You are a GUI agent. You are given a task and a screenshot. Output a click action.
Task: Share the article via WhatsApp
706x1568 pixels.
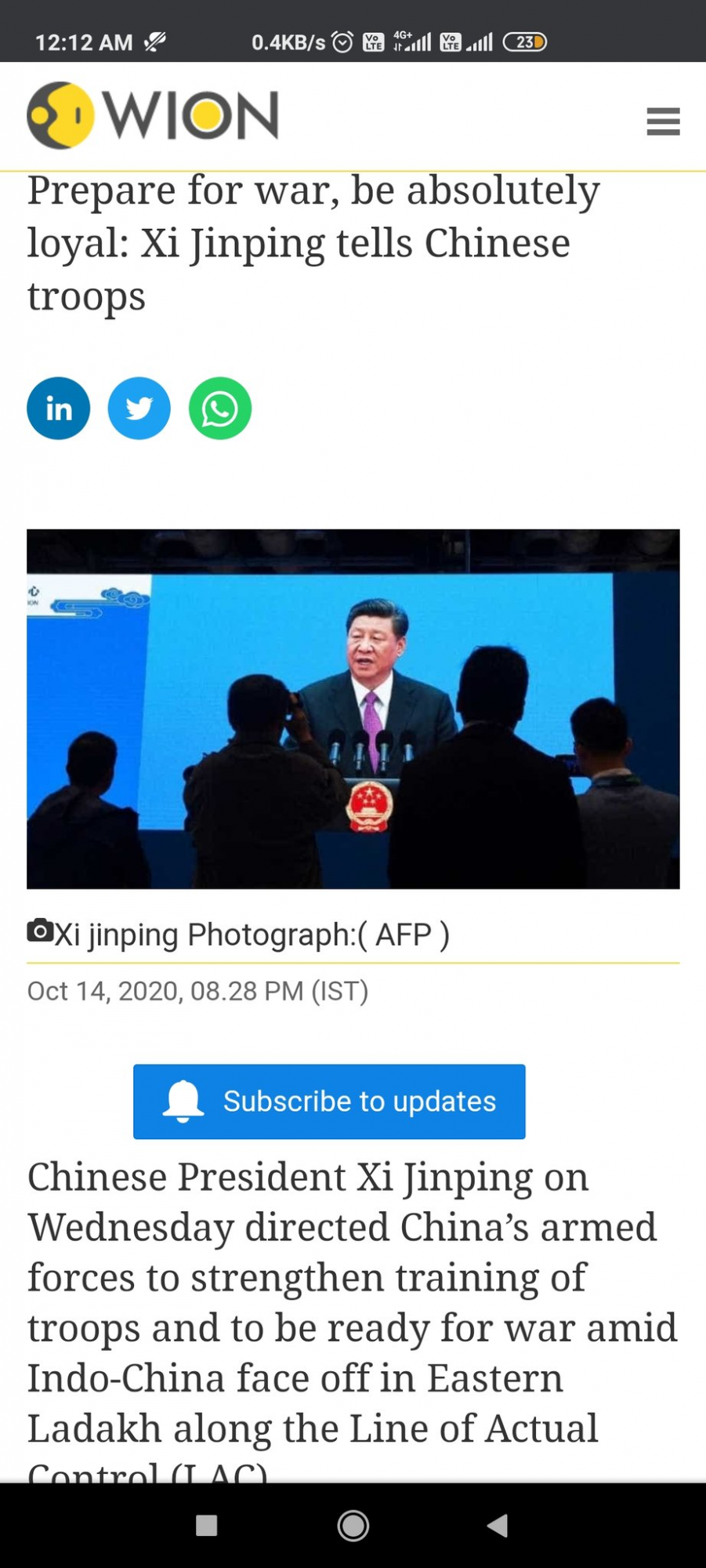tap(220, 408)
